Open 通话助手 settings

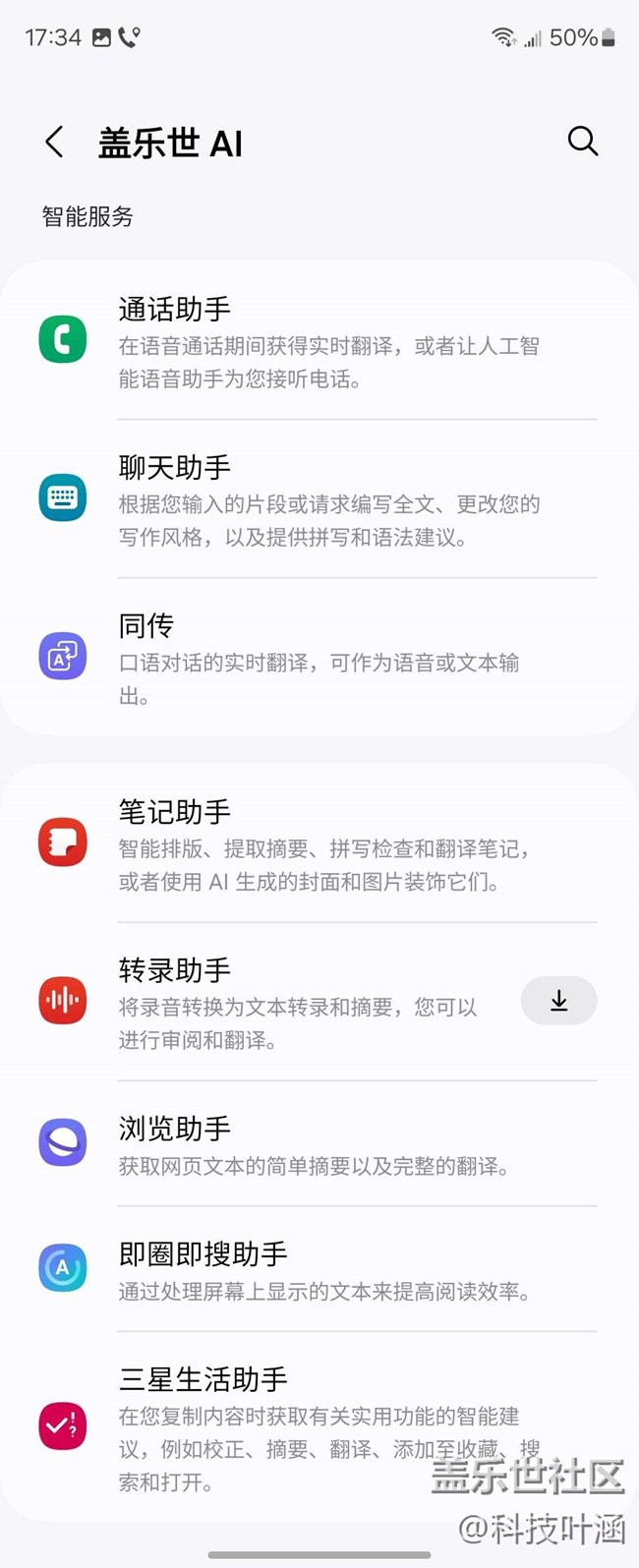319,340
